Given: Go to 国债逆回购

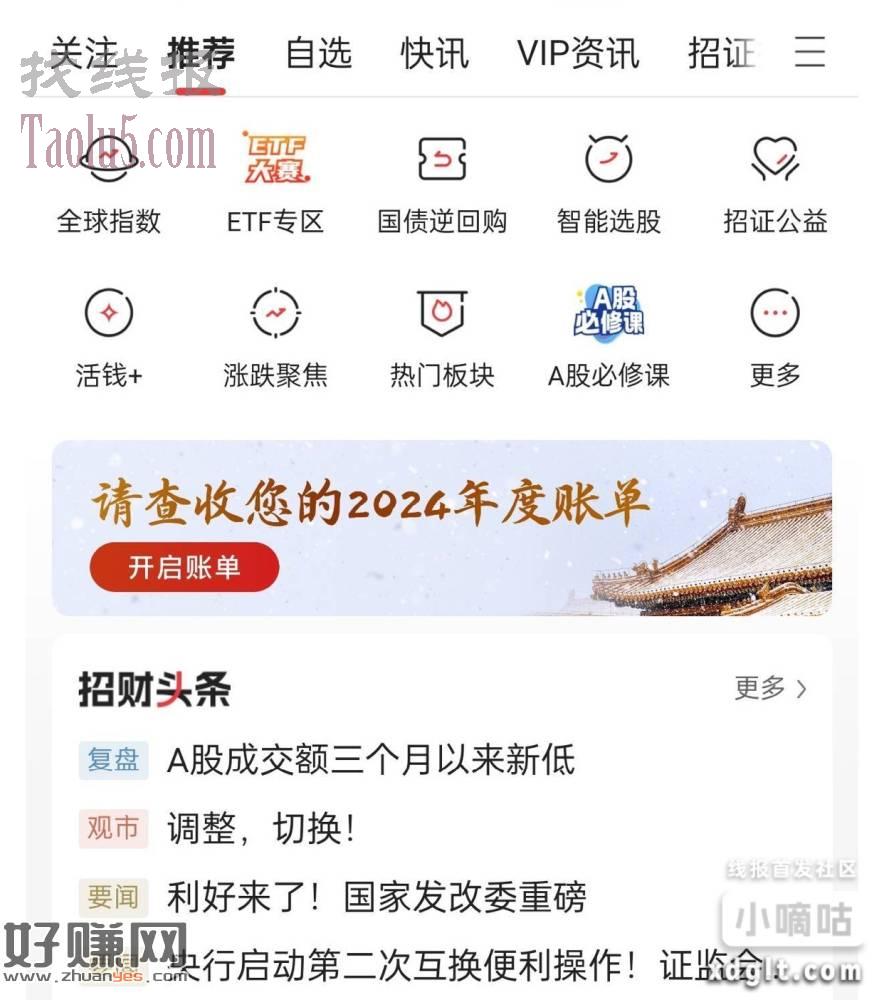Looking at the screenshot, I should 441,183.
